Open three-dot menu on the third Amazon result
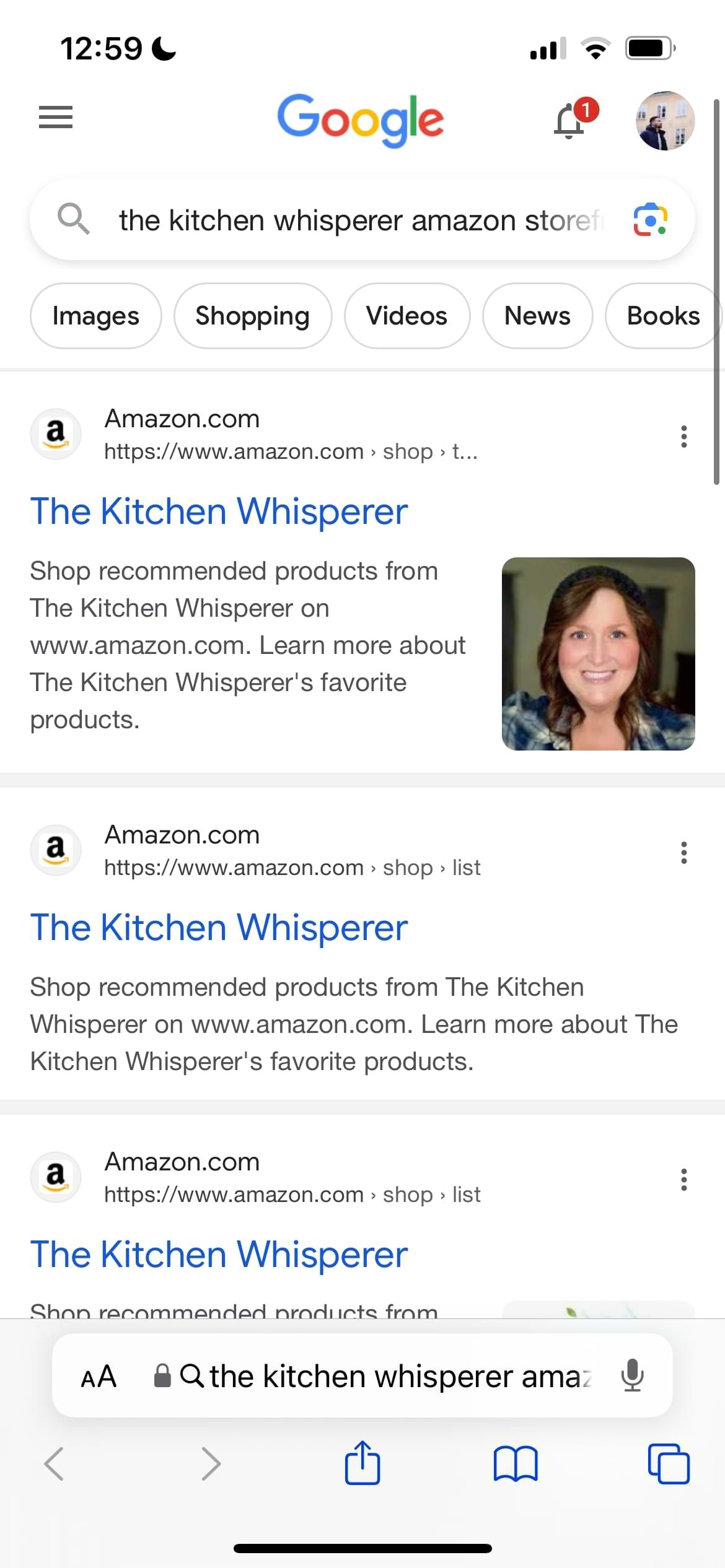This screenshot has width=725, height=1568. pos(683,1180)
